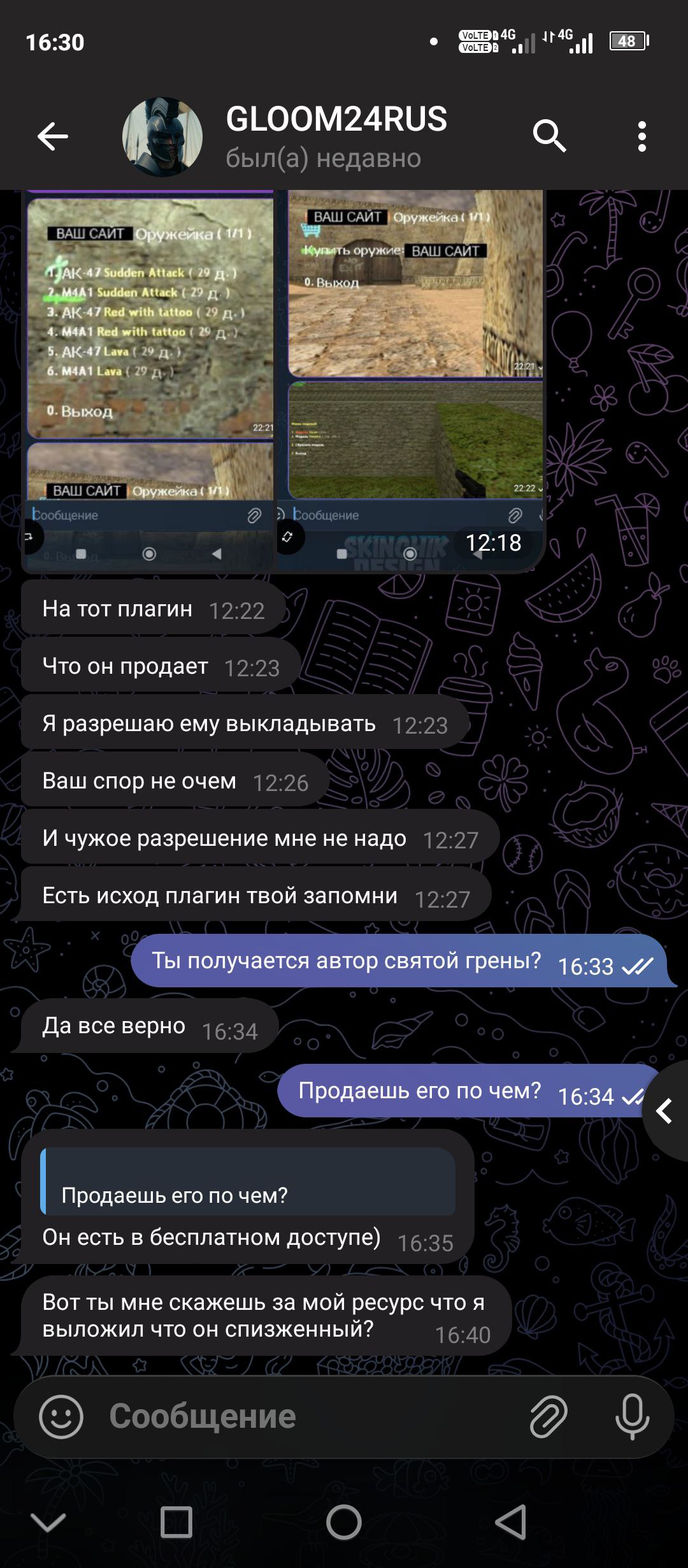Tap the system home button

click(x=344, y=1523)
